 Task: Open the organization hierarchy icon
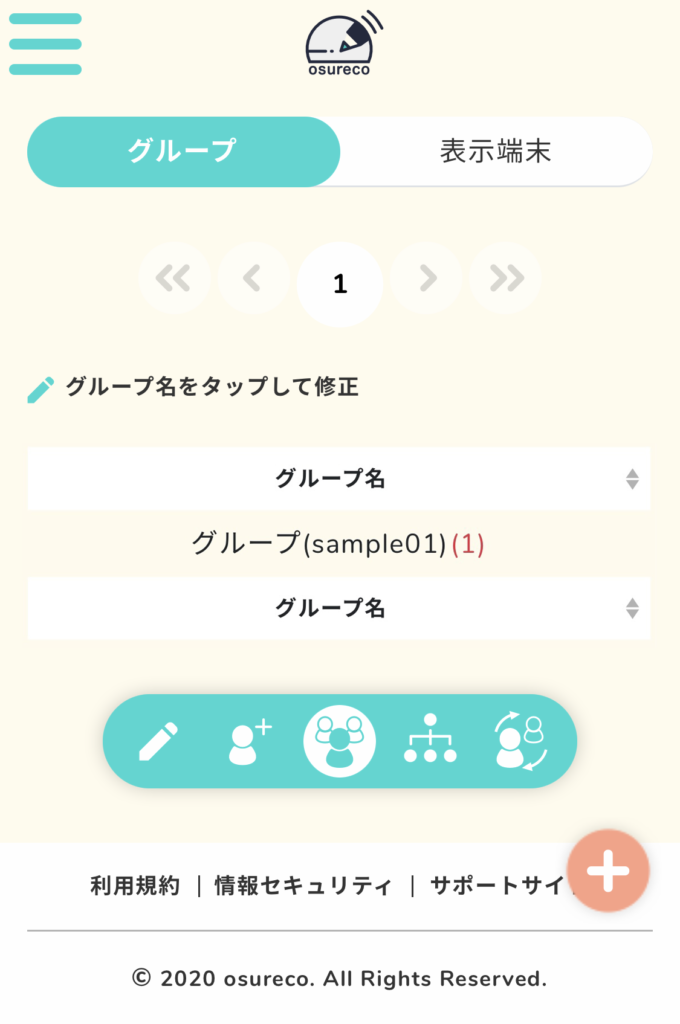point(430,740)
